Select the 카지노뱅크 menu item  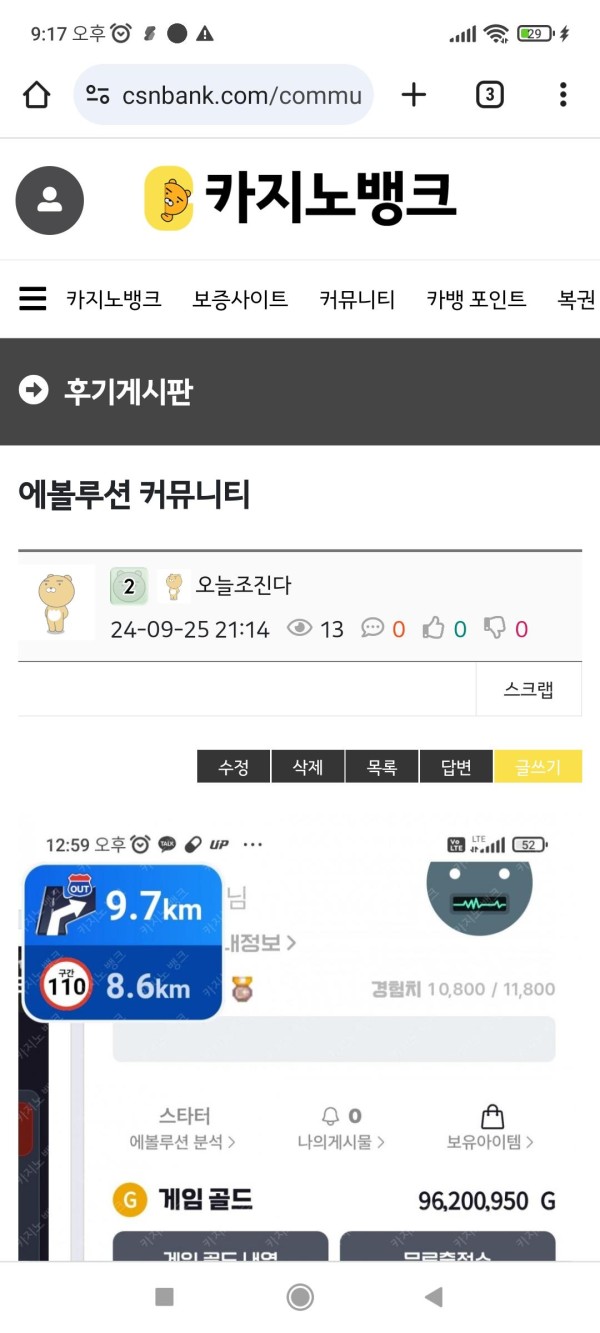[114, 299]
